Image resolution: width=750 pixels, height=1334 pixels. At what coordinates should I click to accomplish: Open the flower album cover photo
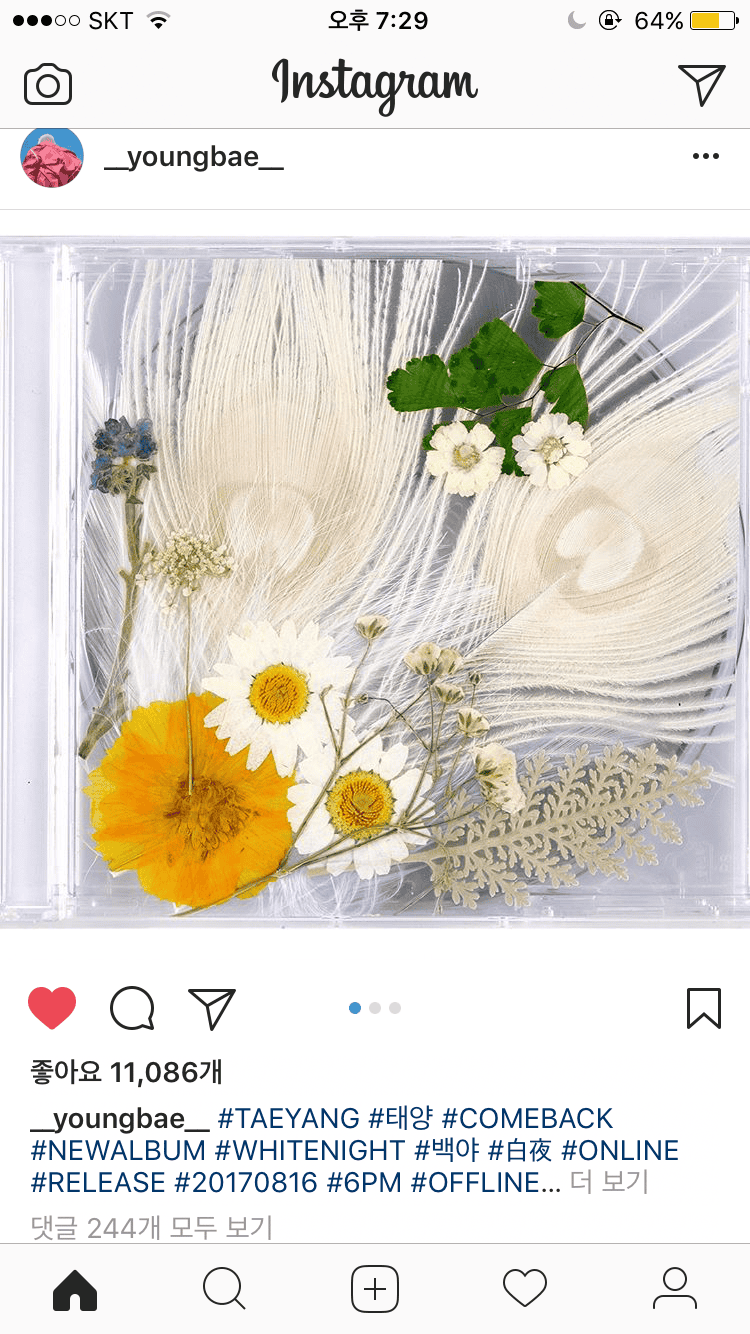tap(375, 580)
